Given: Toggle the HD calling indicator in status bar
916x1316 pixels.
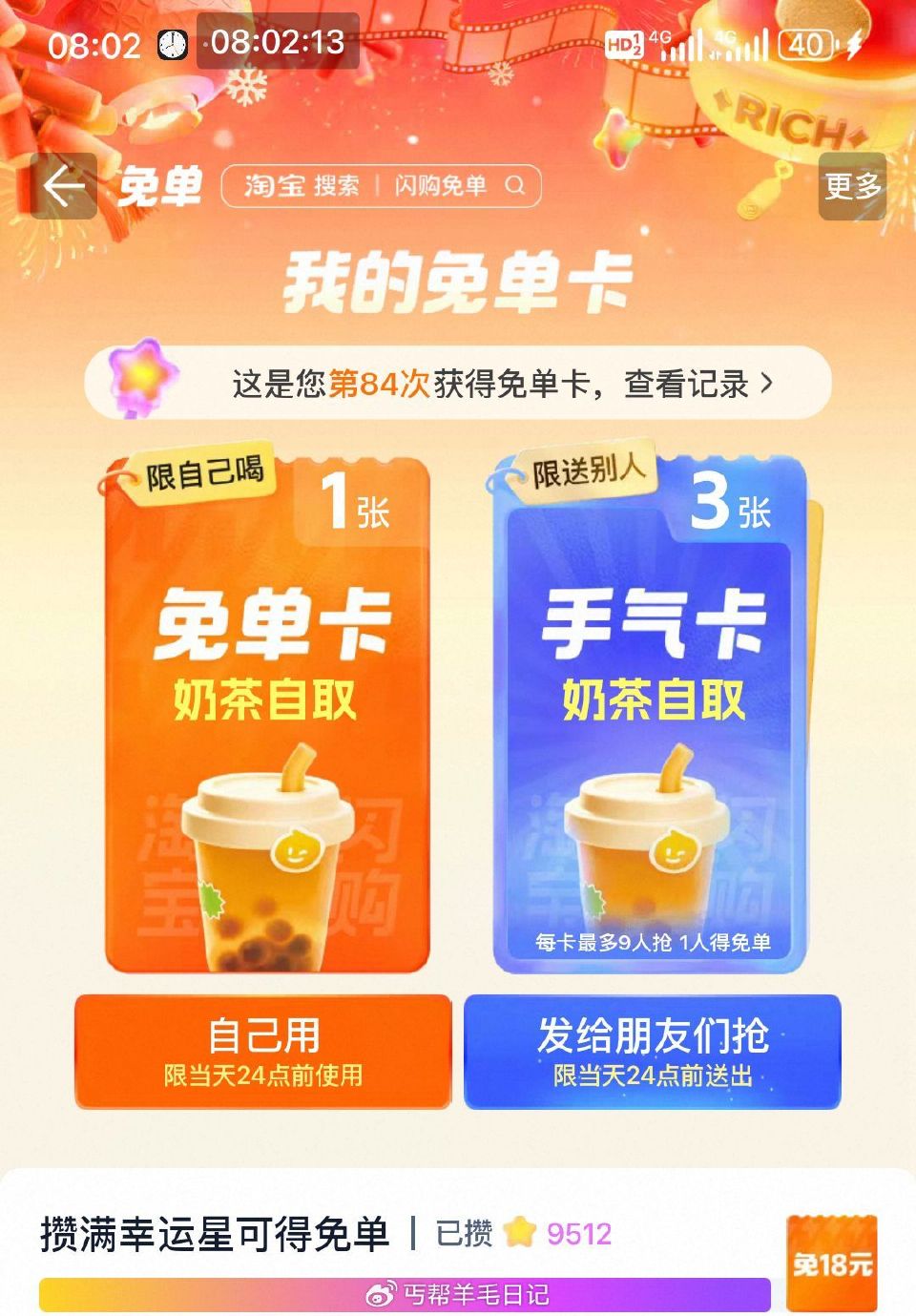Looking at the screenshot, I should tap(624, 43).
